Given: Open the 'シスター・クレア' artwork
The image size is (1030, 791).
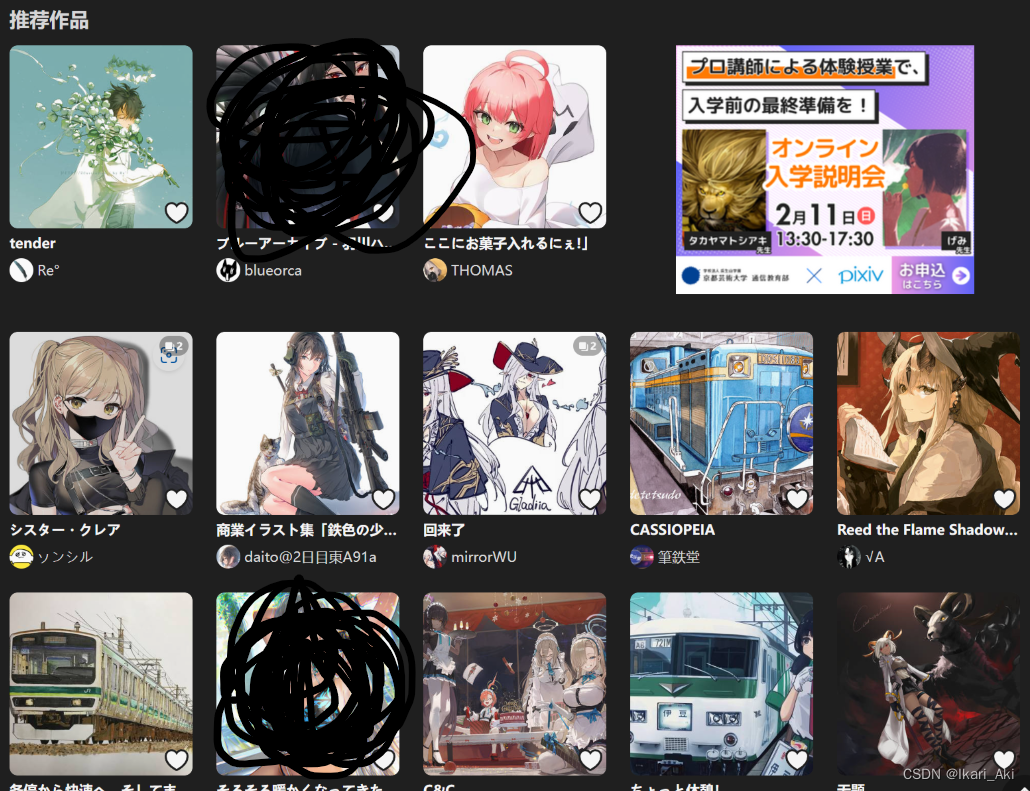Looking at the screenshot, I should pos(100,423).
